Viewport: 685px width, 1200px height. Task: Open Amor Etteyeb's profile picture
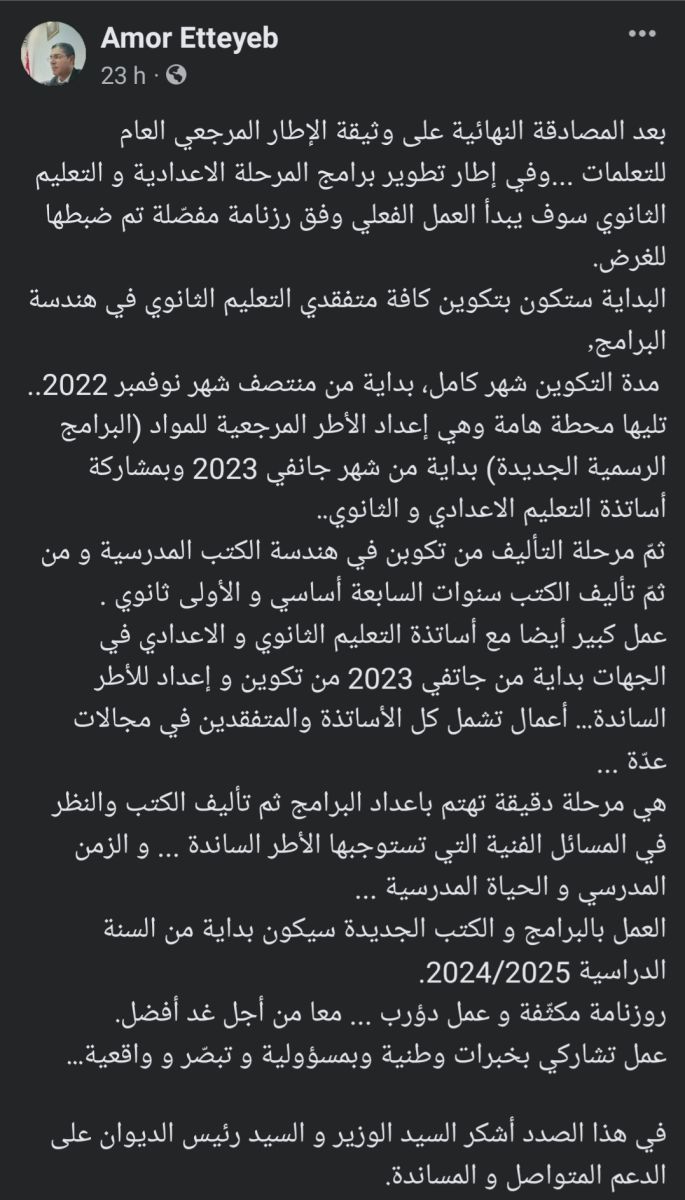[x=53, y=53]
